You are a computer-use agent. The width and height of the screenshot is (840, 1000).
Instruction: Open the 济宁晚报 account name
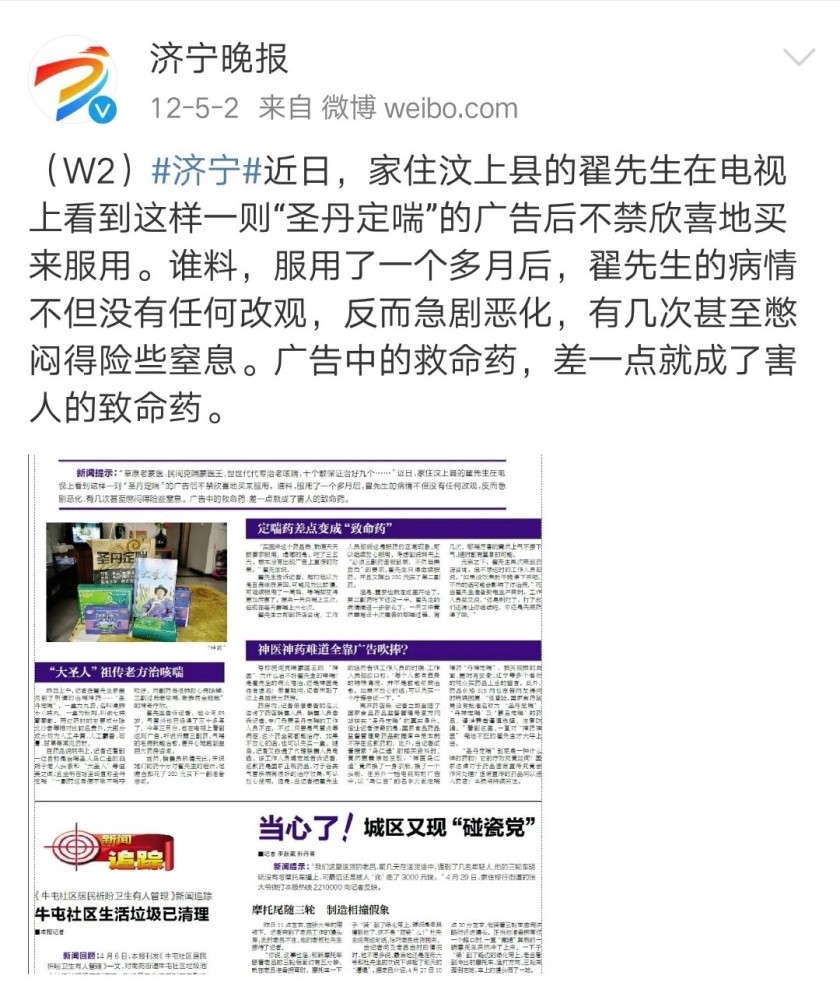pyautogui.click(x=219, y=58)
